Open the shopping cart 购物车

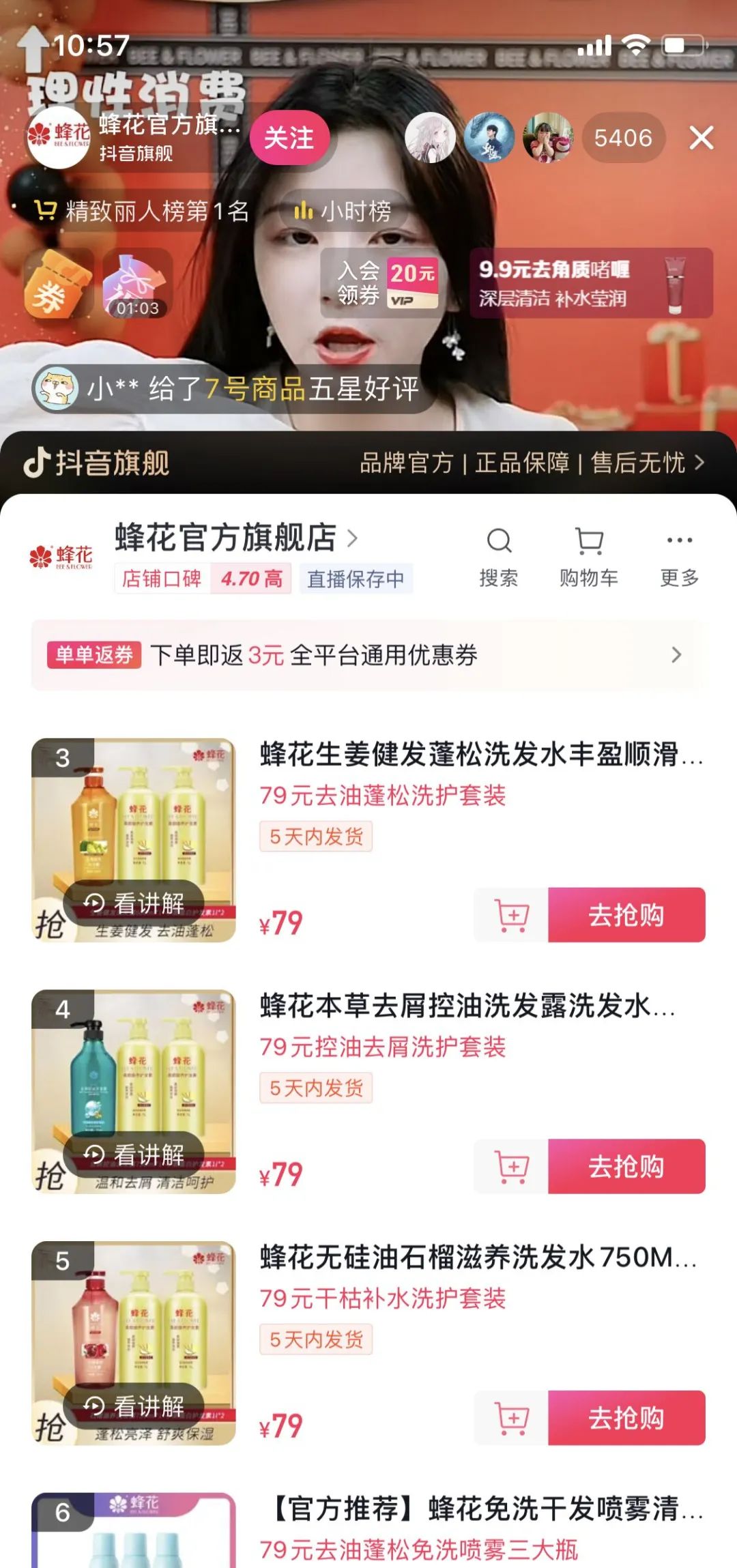point(589,556)
